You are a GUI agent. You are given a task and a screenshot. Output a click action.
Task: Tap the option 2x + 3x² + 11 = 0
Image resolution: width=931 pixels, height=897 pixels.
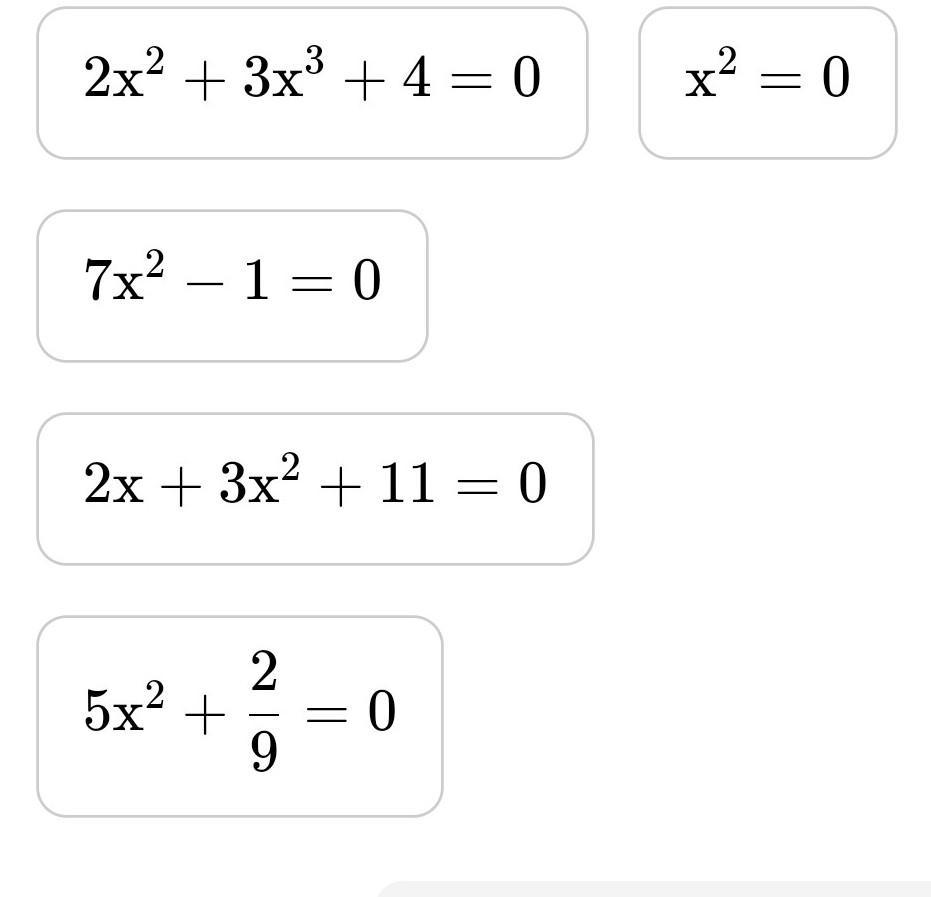pyautogui.click(x=315, y=489)
